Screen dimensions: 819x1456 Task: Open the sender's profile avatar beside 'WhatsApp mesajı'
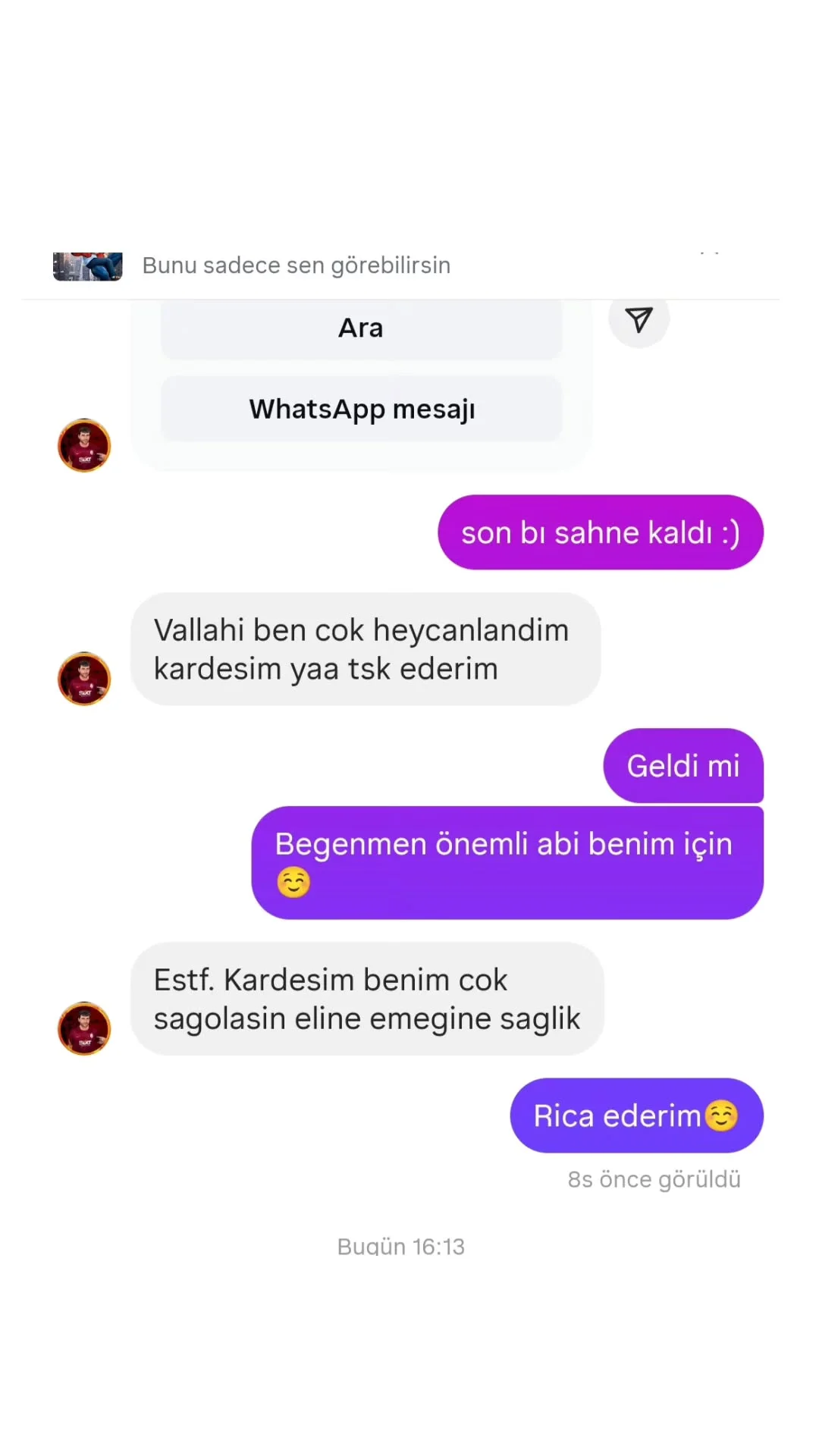point(83,446)
